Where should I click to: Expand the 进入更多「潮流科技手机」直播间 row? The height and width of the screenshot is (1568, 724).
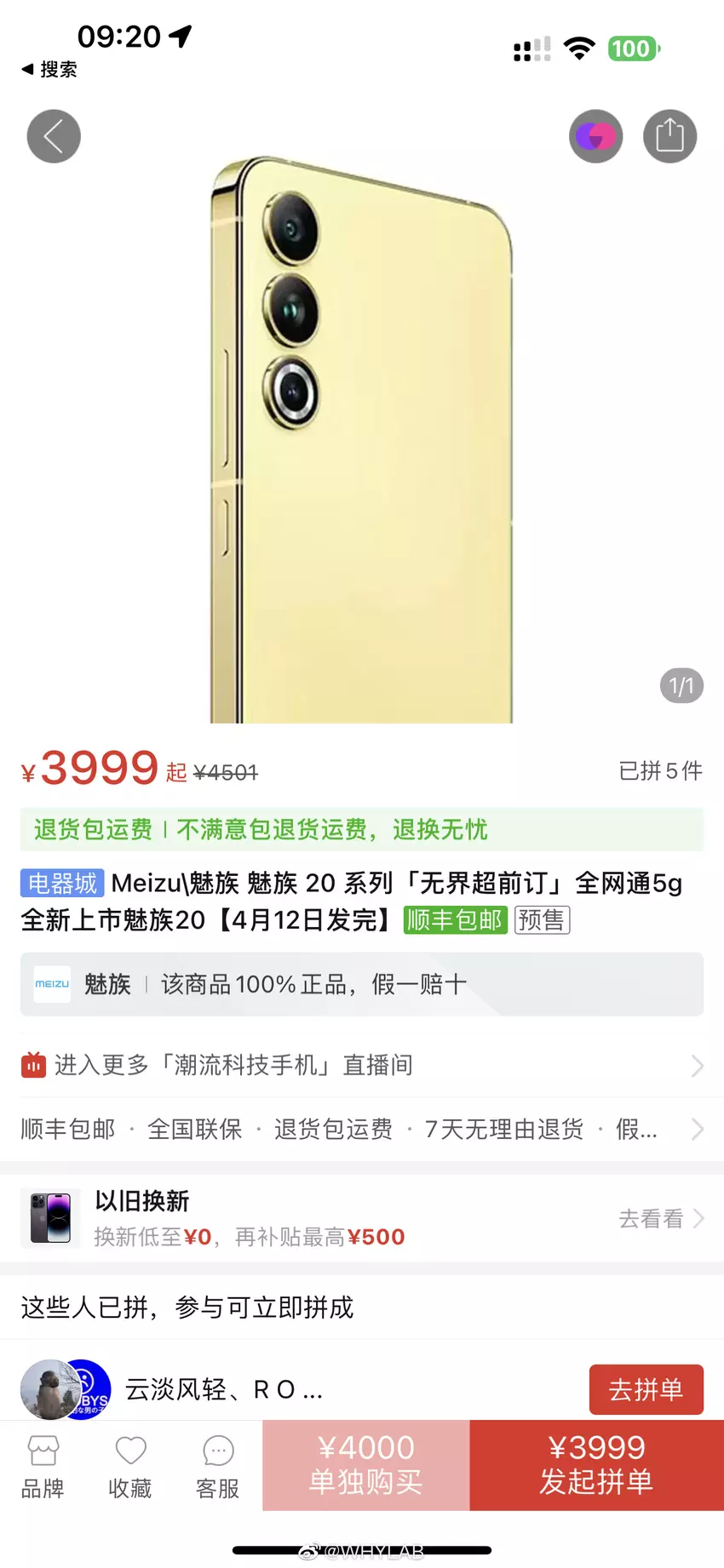coord(362,1065)
